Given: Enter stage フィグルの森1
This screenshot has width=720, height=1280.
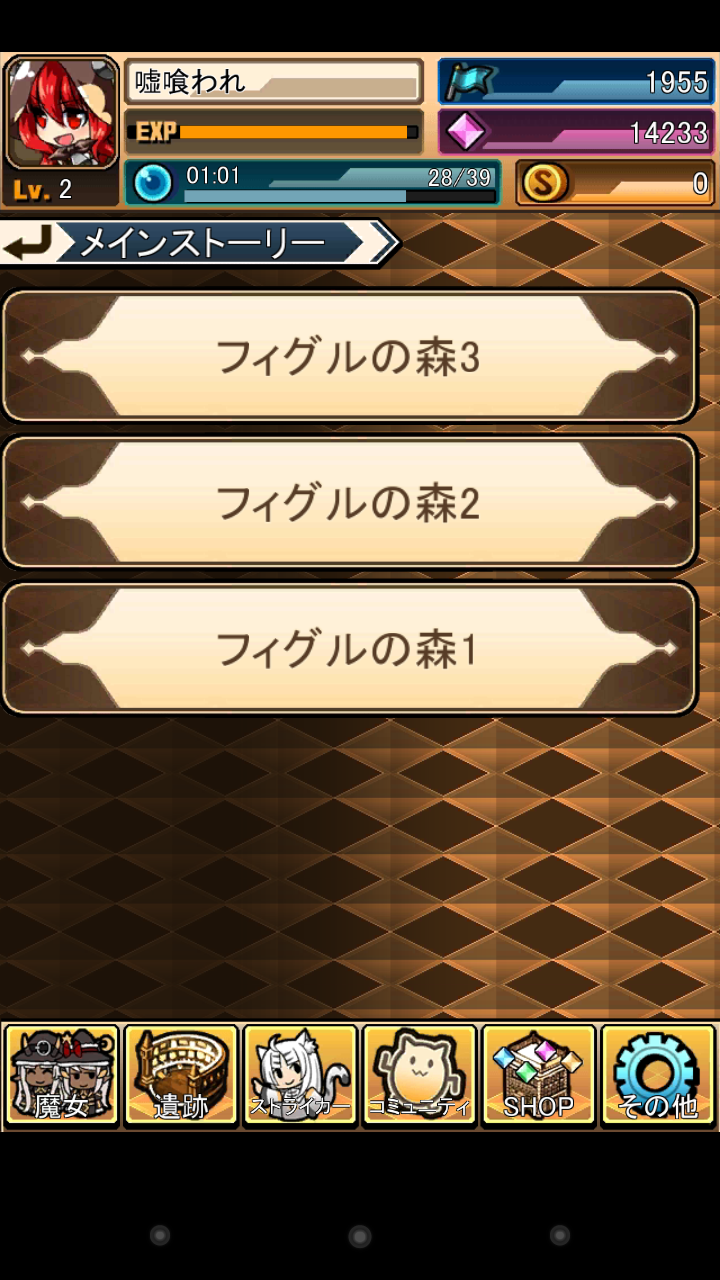Looking at the screenshot, I should click(x=348, y=649).
